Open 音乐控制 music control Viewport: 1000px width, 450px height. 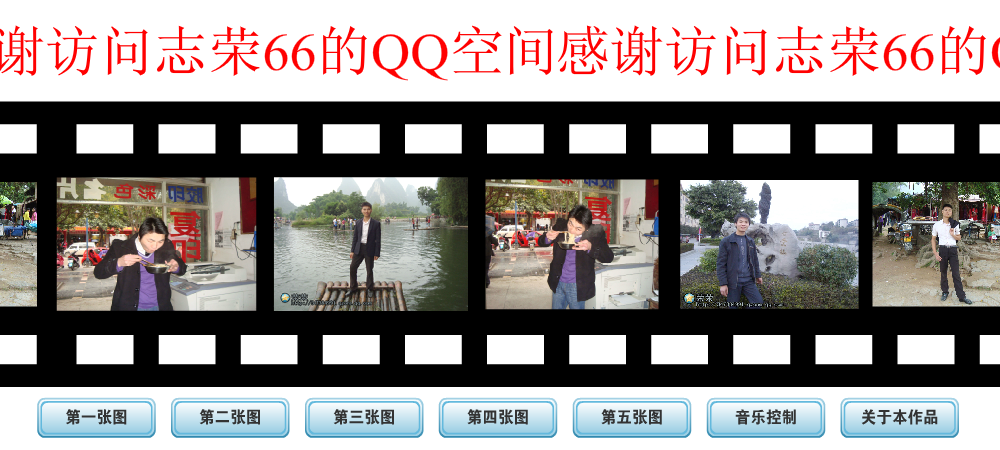[x=766, y=417]
